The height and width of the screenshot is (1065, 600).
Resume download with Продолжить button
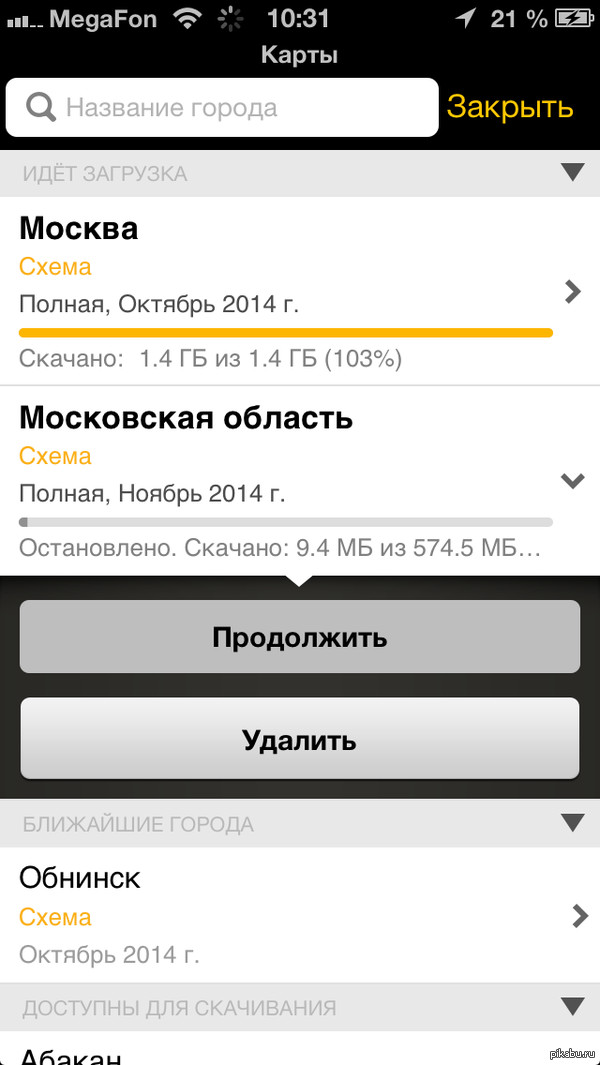coord(299,637)
